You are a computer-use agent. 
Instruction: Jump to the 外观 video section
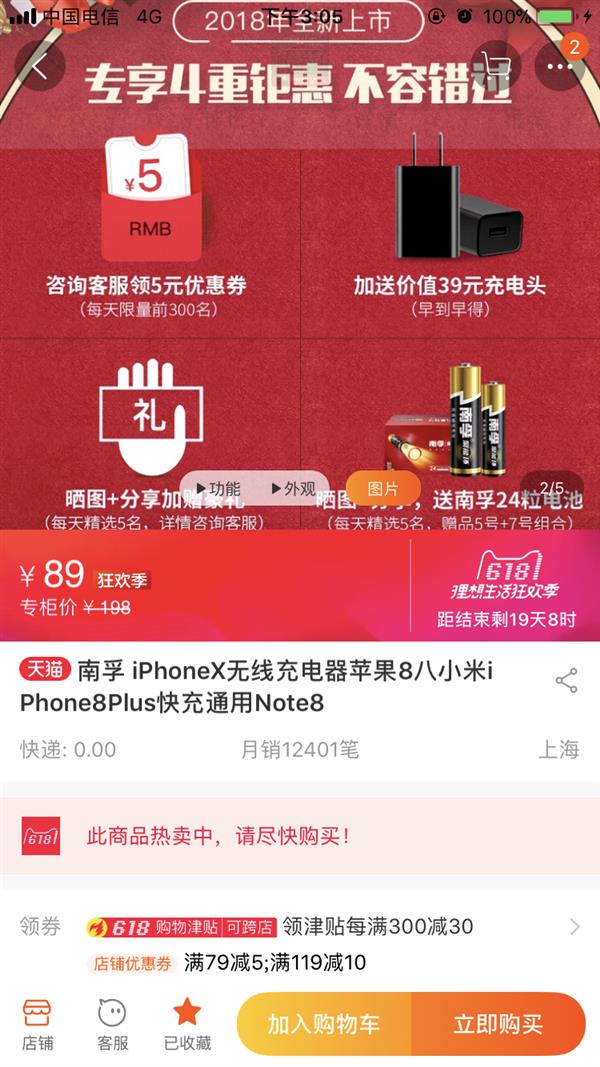pyautogui.click(x=293, y=489)
